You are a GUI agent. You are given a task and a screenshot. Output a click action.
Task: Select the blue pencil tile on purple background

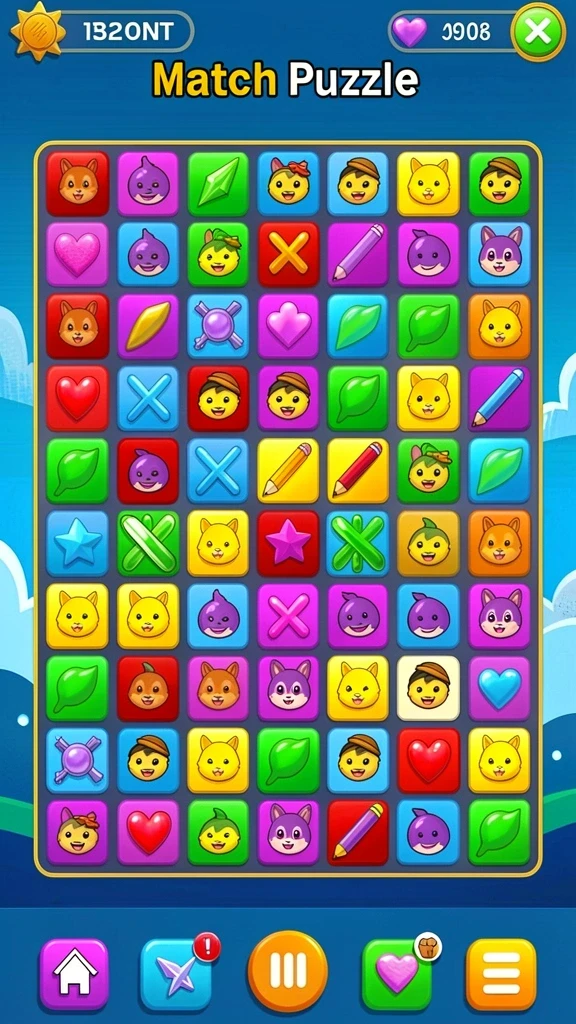(500, 398)
